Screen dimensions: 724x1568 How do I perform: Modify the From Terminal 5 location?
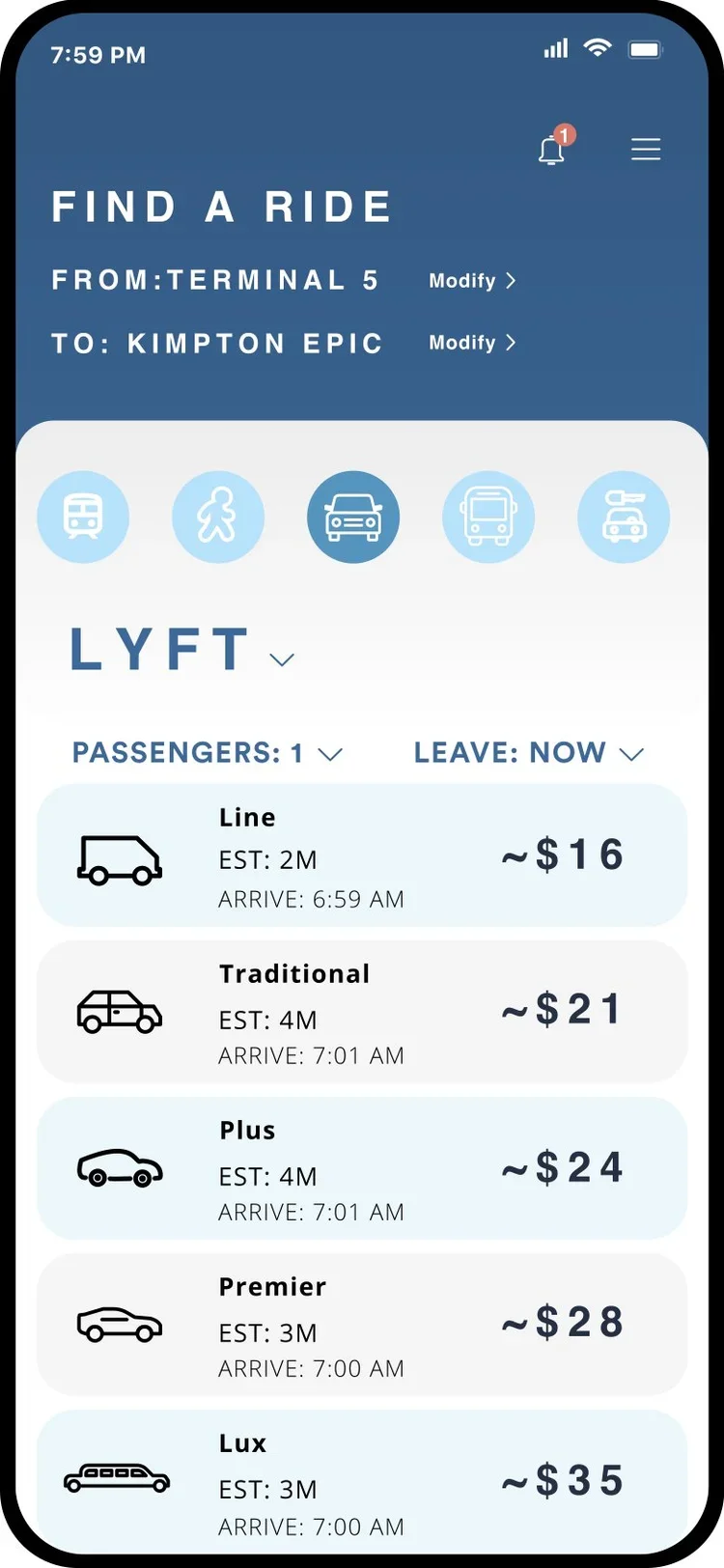coord(472,281)
